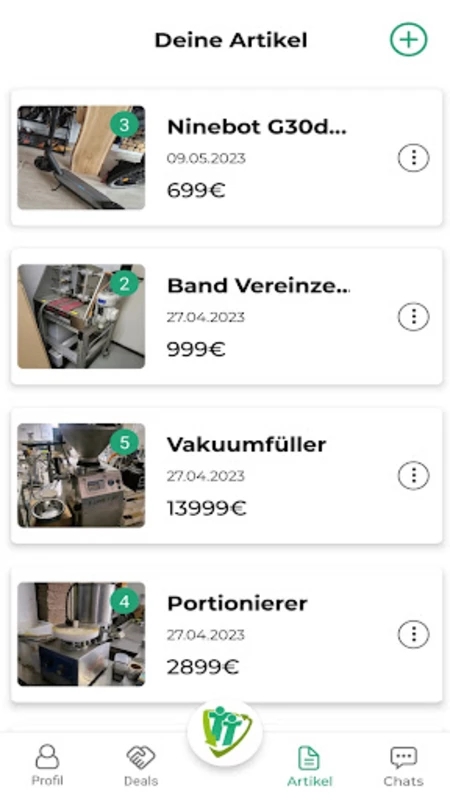Switch to the Profil tab
Image resolution: width=450 pixels, height=800 pixels.
47,765
